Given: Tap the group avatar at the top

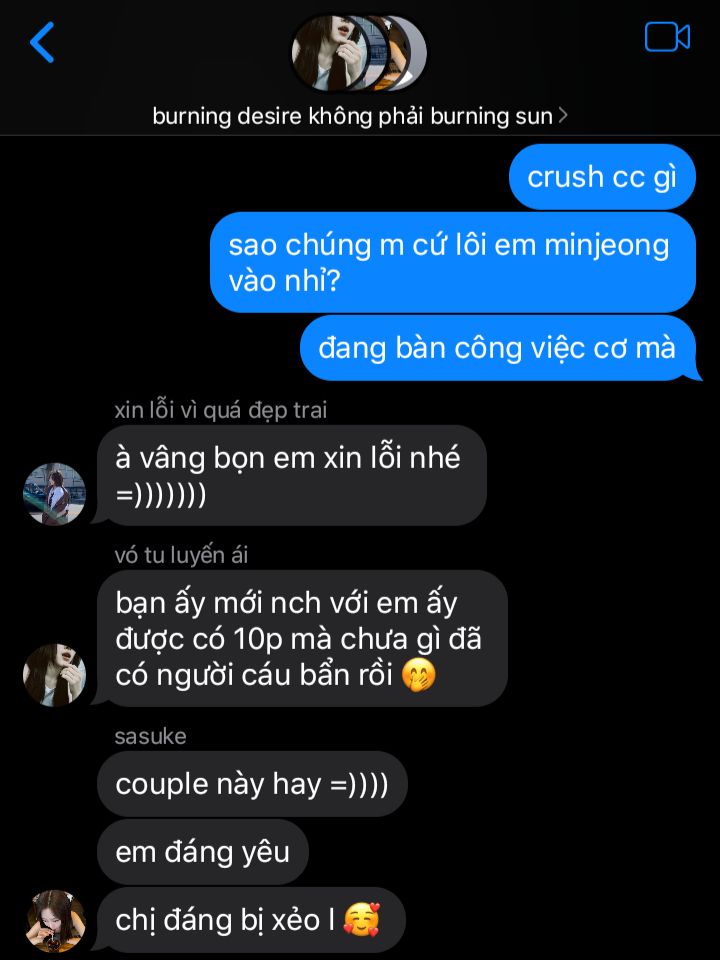Looking at the screenshot, I should [358, 52].
